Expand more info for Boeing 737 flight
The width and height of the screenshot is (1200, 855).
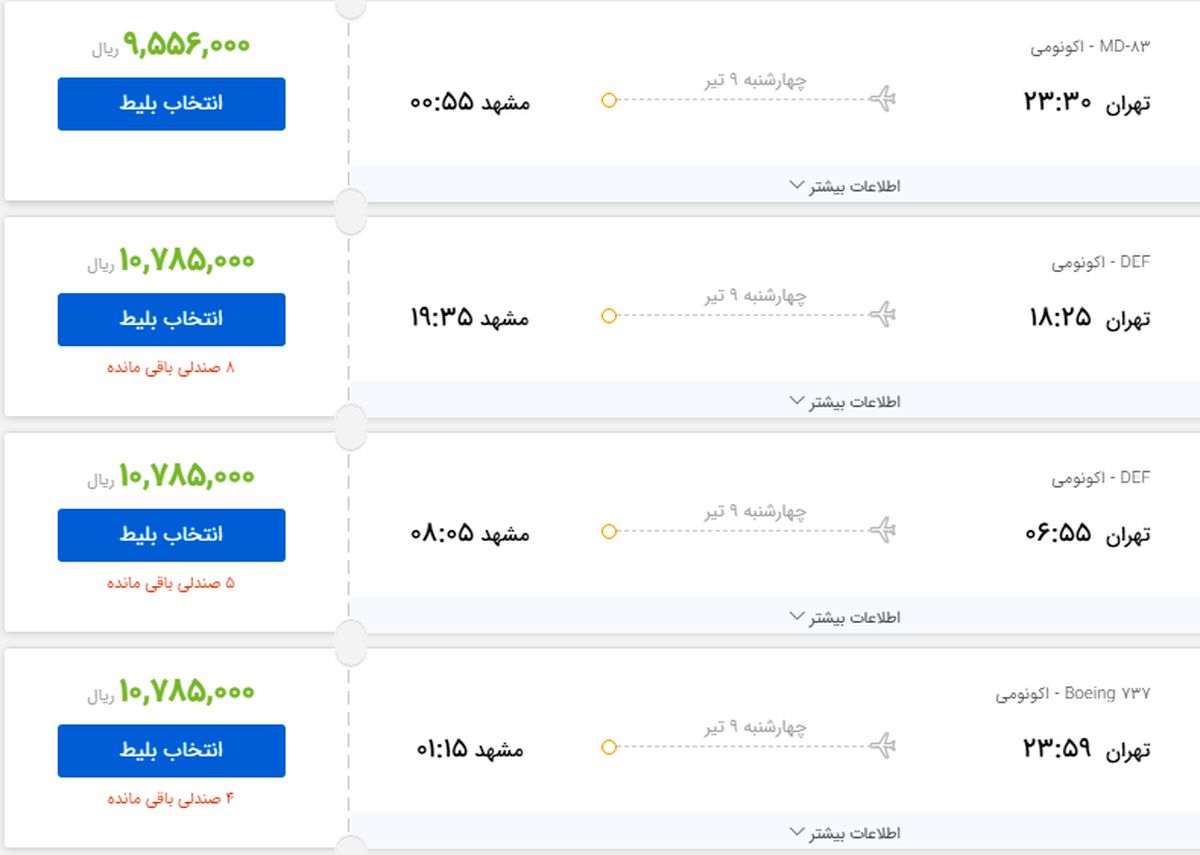[x=846, y=832]
